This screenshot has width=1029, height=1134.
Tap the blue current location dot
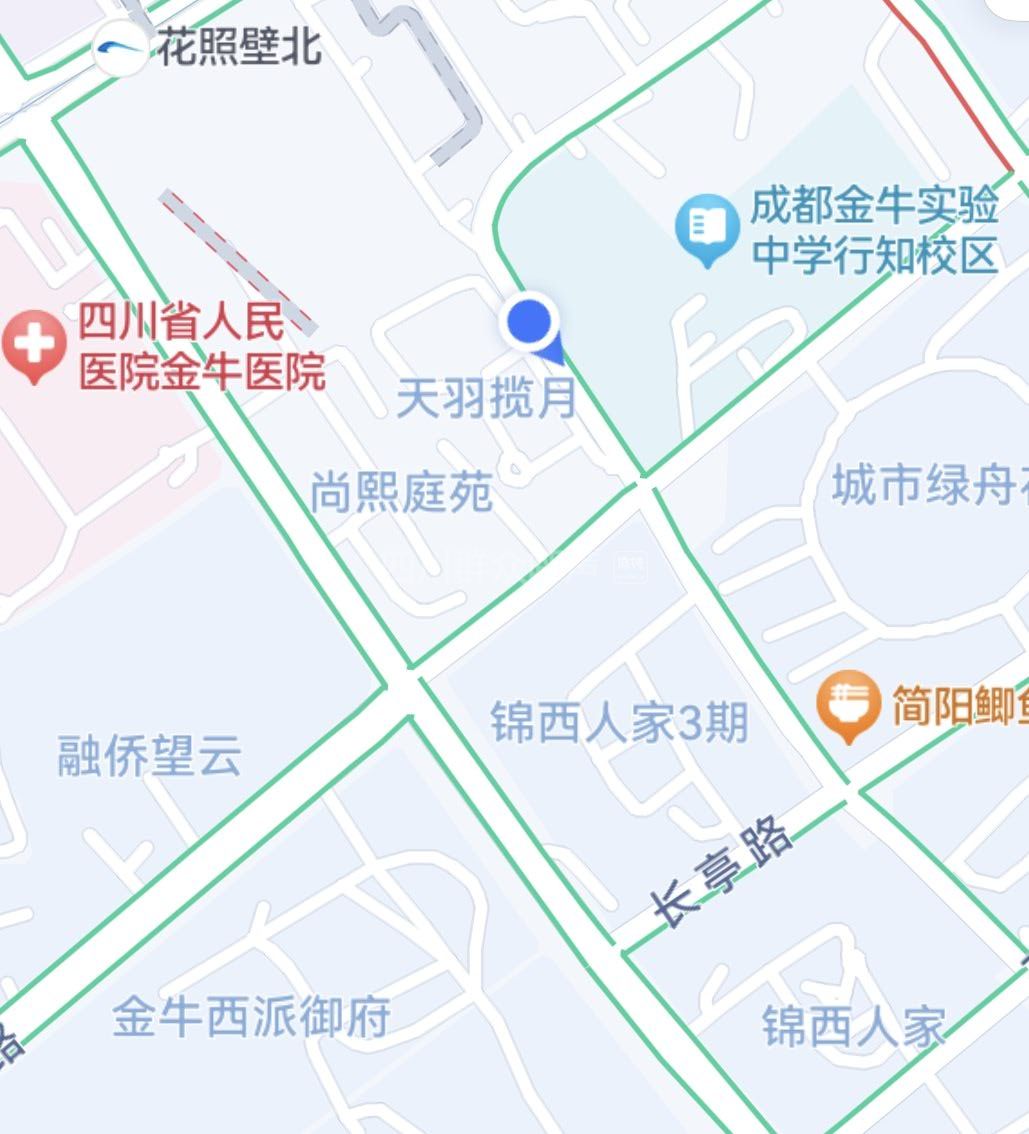(x=530, y=323)
